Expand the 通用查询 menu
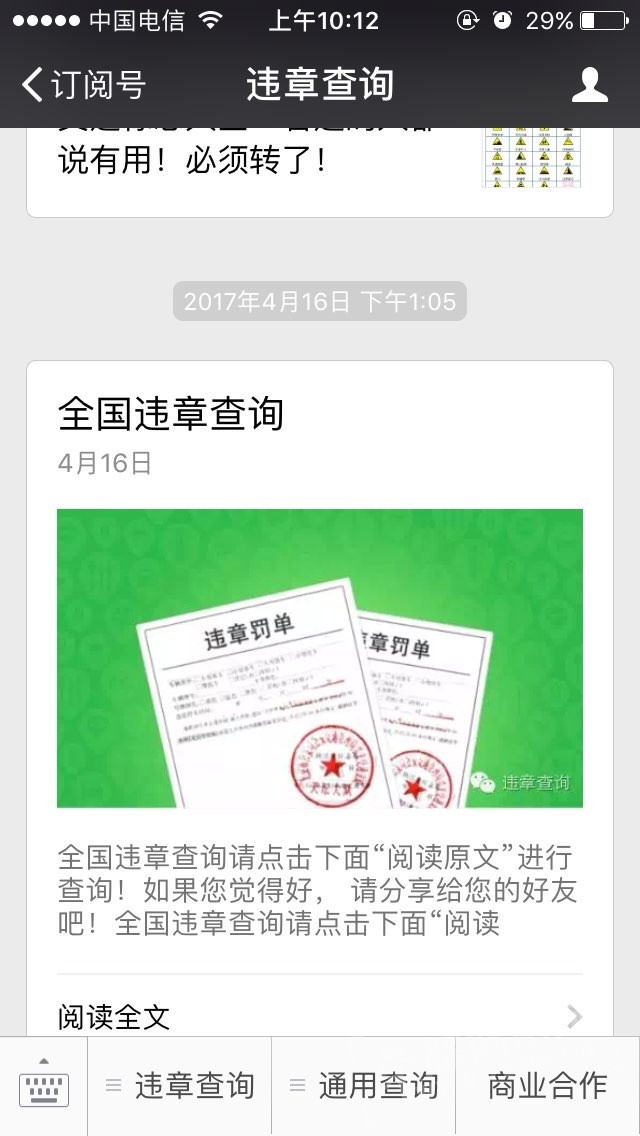 (x=364, y=1085)
